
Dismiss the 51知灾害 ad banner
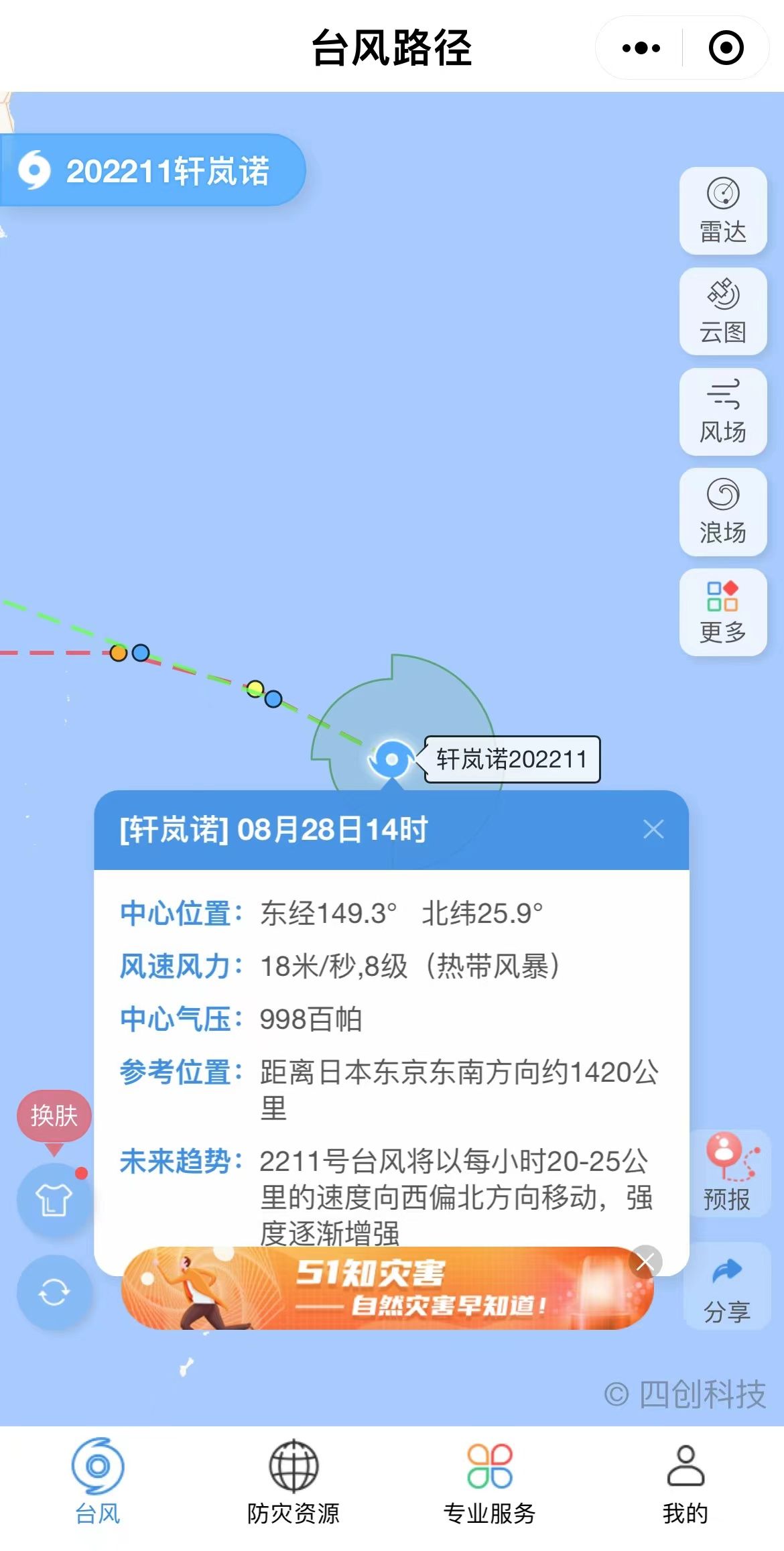coord(645,1262)
